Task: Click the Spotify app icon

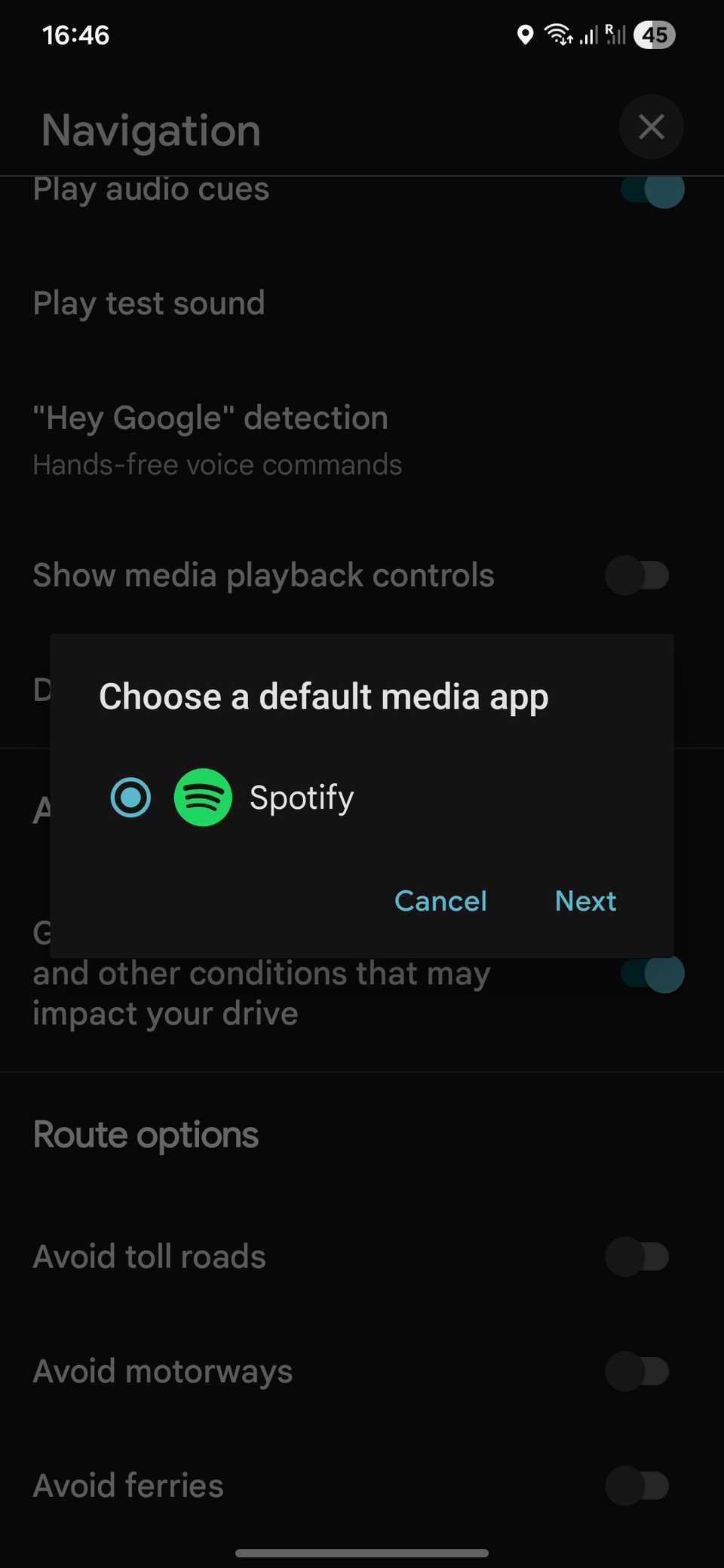Action: pos(202,798)
